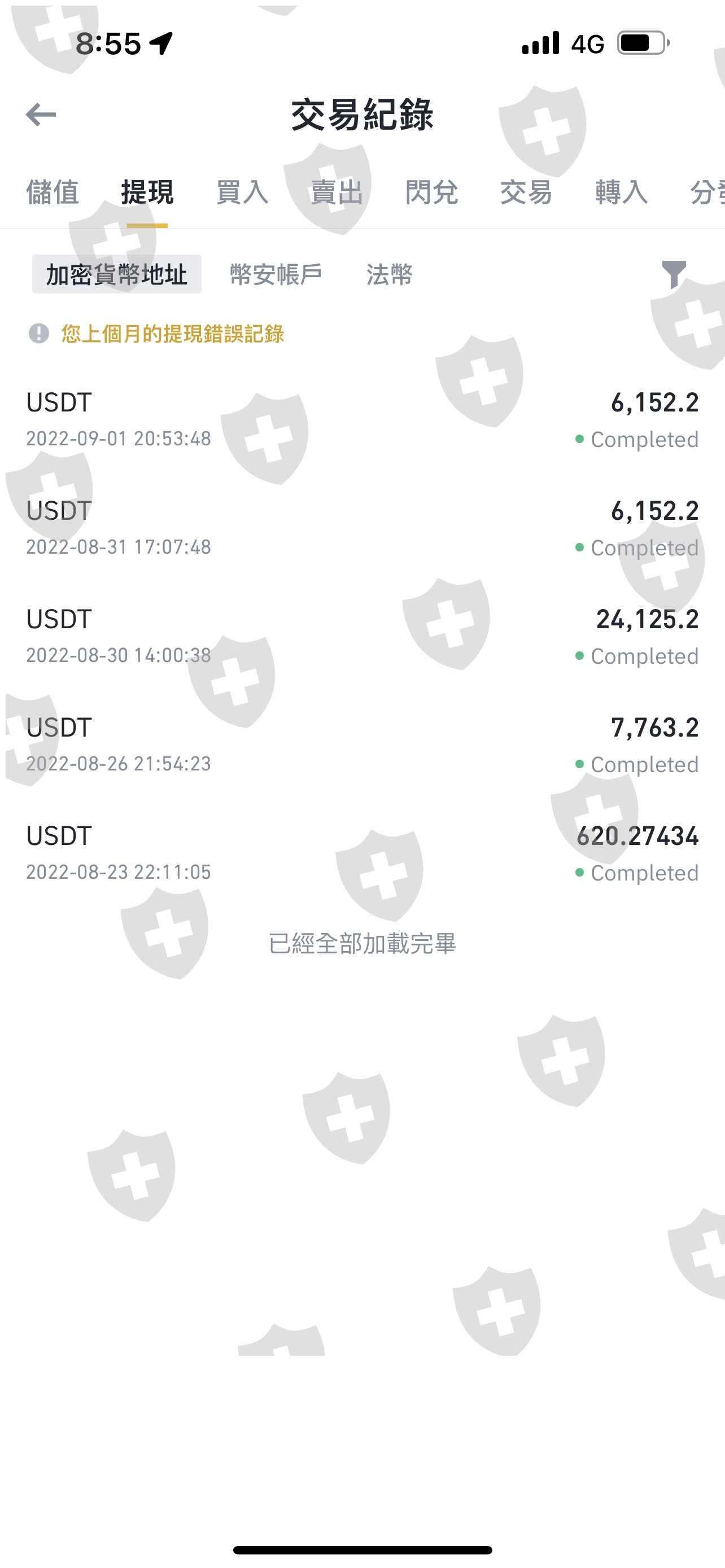This screenshot has height=1568, width=725.
Task: Go back using the arrow icon
Action: [41, 115]
